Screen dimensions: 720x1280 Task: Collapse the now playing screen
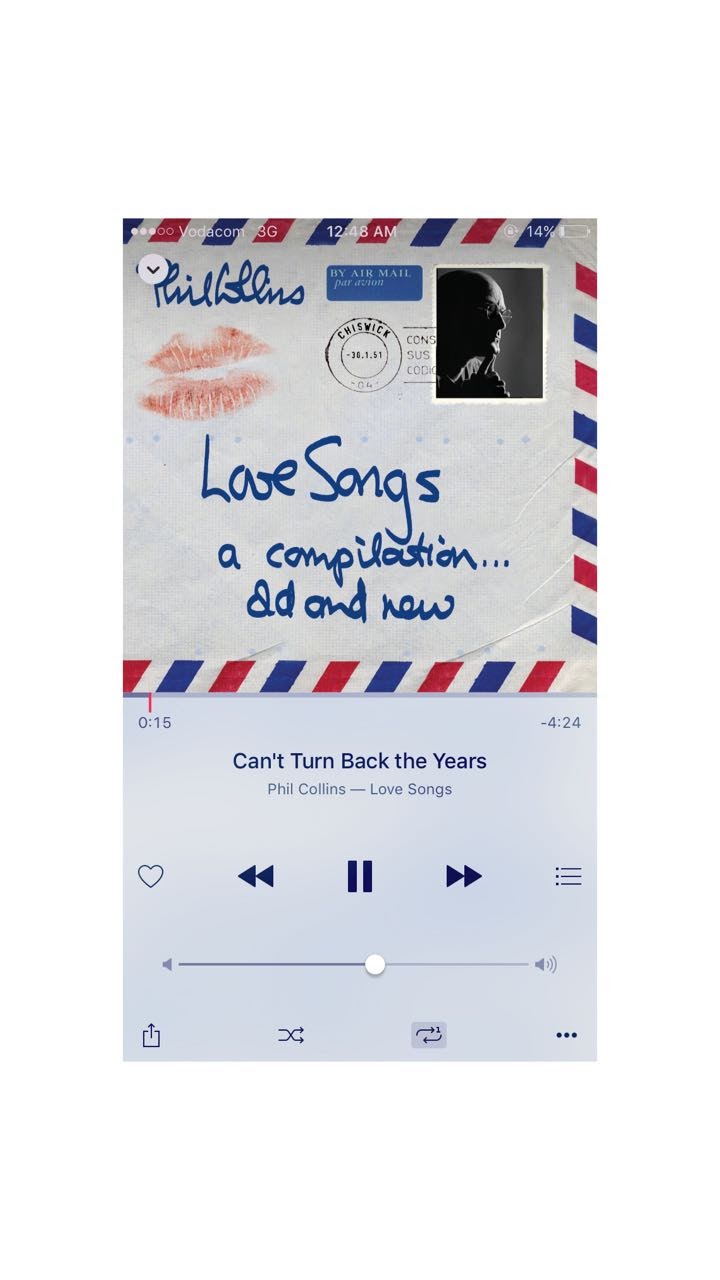click(153, 269)
